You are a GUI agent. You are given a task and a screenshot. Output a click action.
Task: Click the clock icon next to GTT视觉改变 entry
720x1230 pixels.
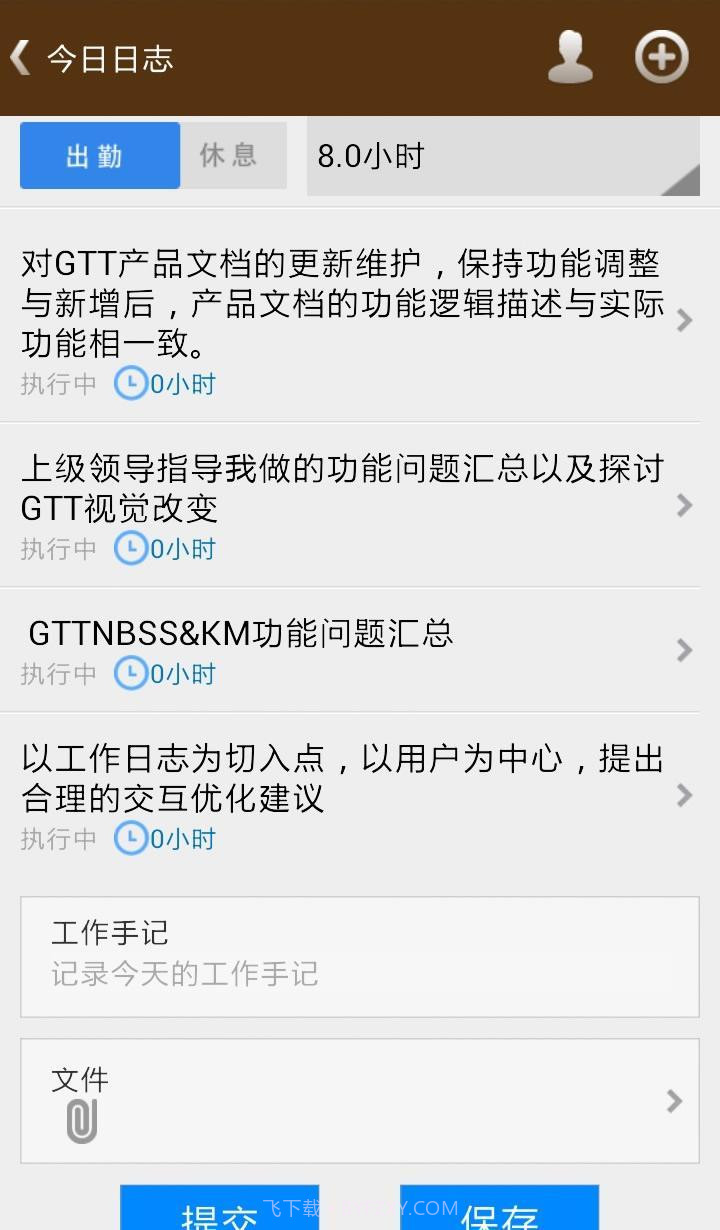pyautogui.click(x=130, y=548)
